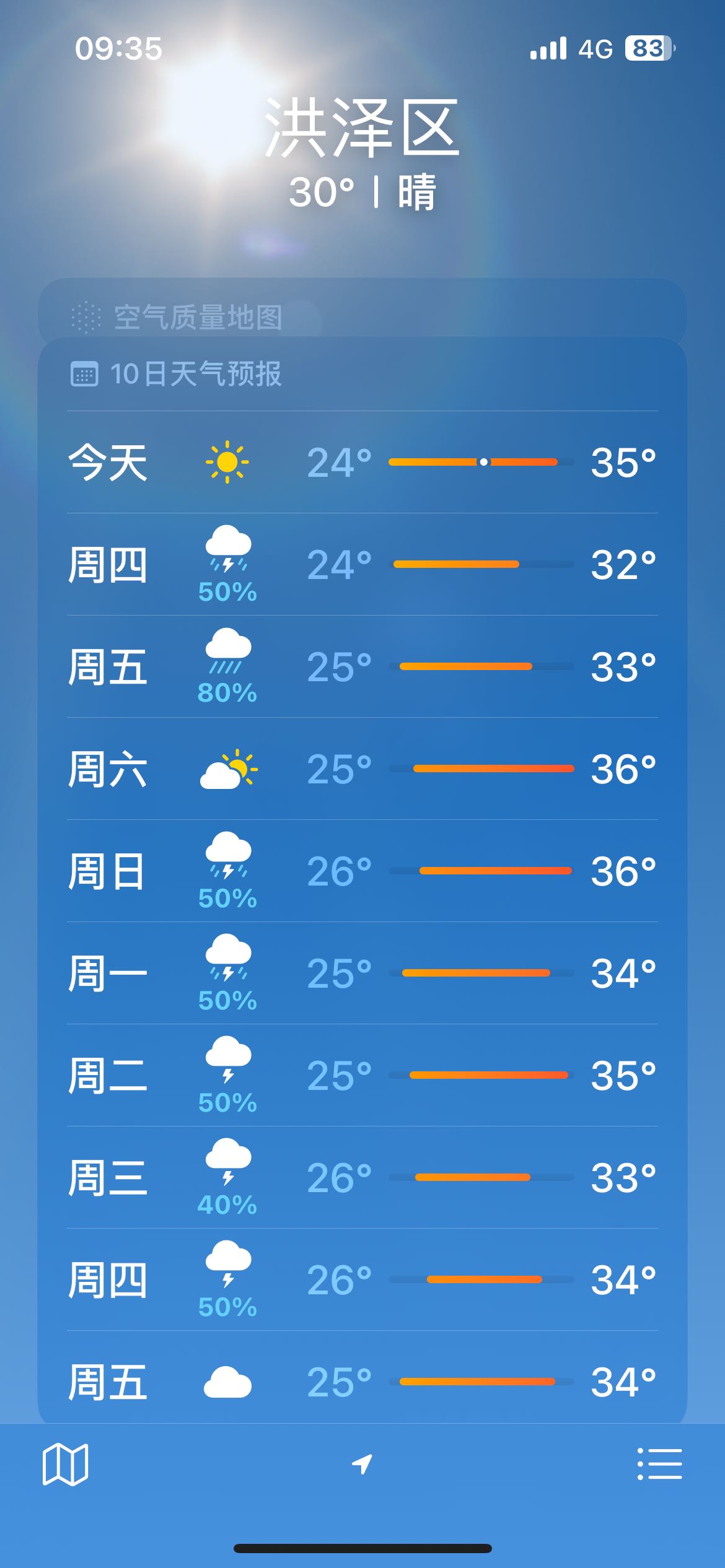Screen dimensions: 725x1568
Task: Tap the current location arrow indicator
Action: 362,1464
